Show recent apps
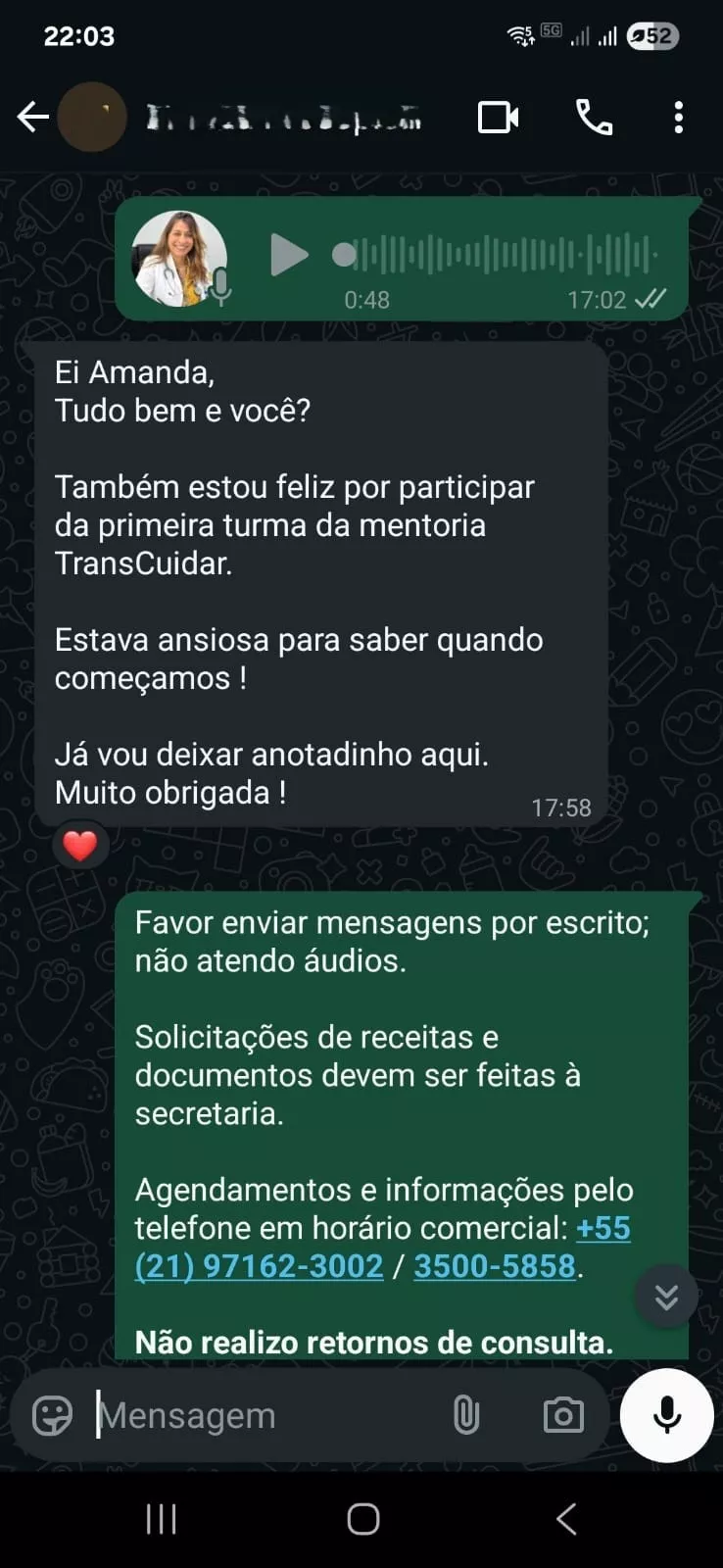 tap(161, 1519)
